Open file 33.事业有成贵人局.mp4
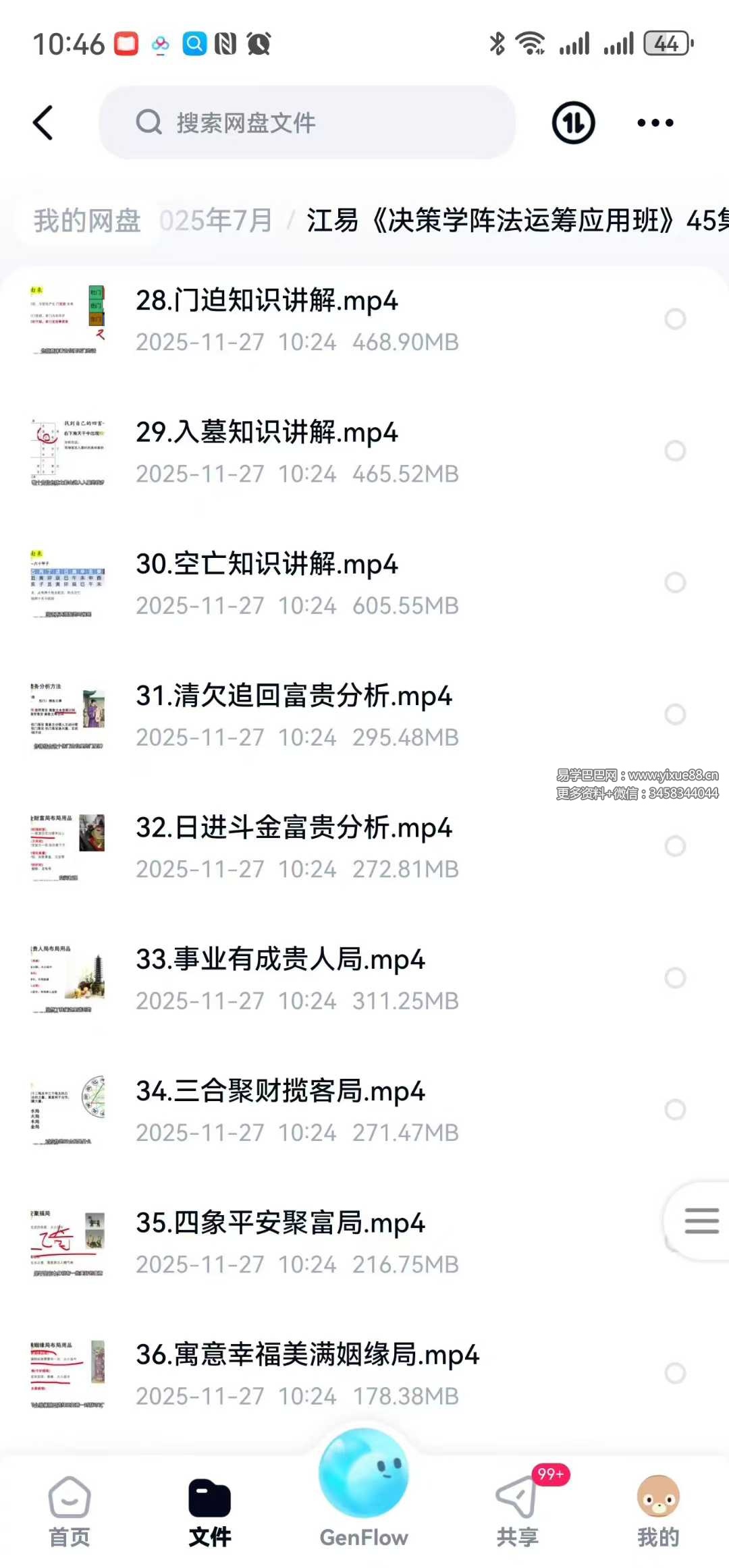Screen dimensions: 729x1568 pyautogui.click(x=280, y=959)
